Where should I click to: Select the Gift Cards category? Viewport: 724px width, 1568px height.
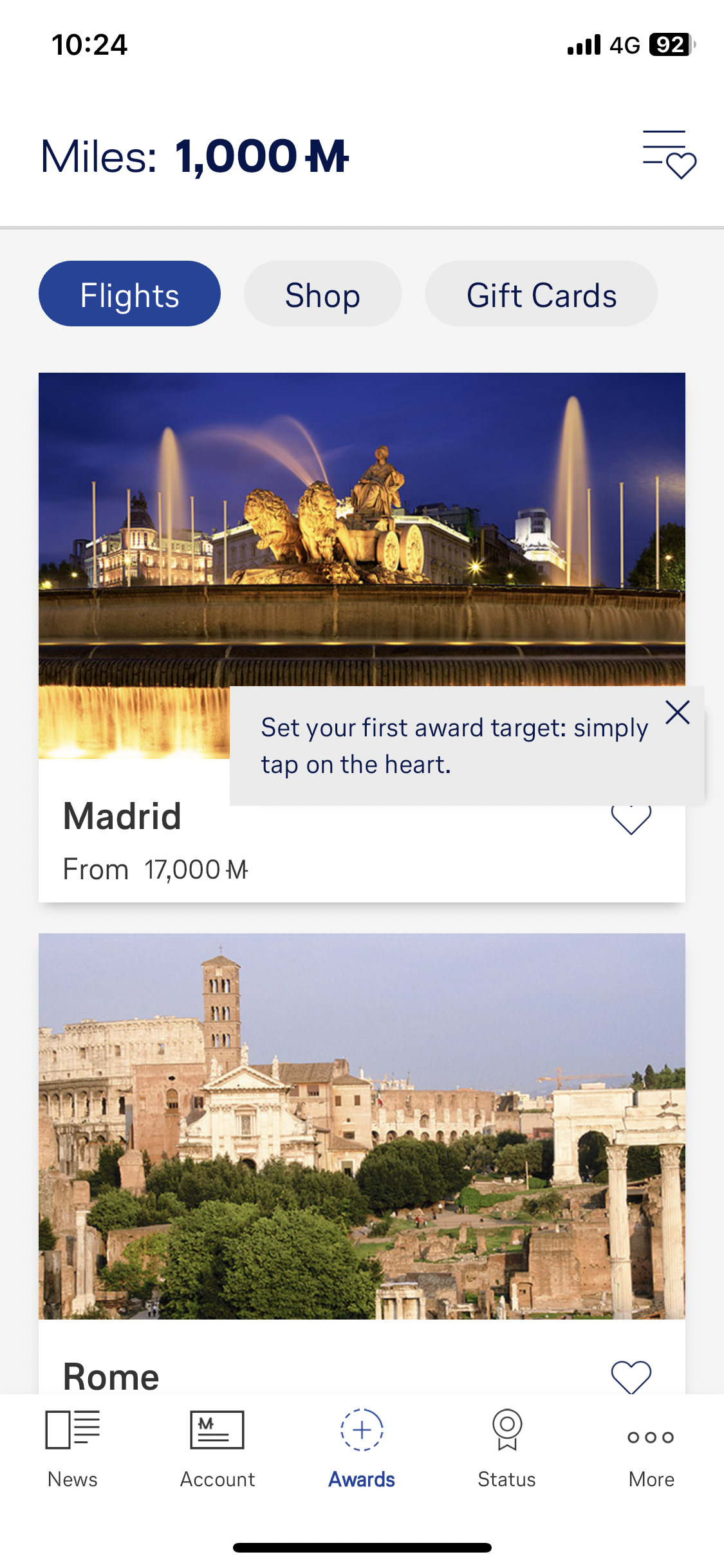click(x=541, y=294)
